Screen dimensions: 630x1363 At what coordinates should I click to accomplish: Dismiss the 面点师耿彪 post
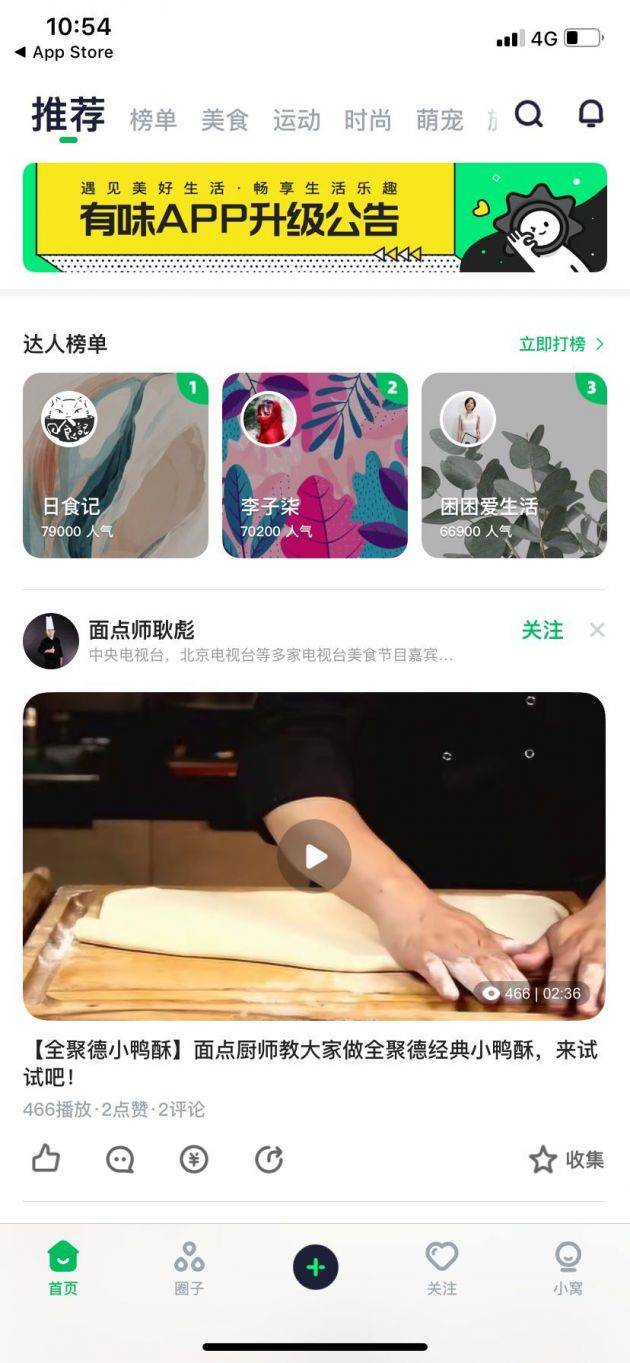[x=597, y=630]
